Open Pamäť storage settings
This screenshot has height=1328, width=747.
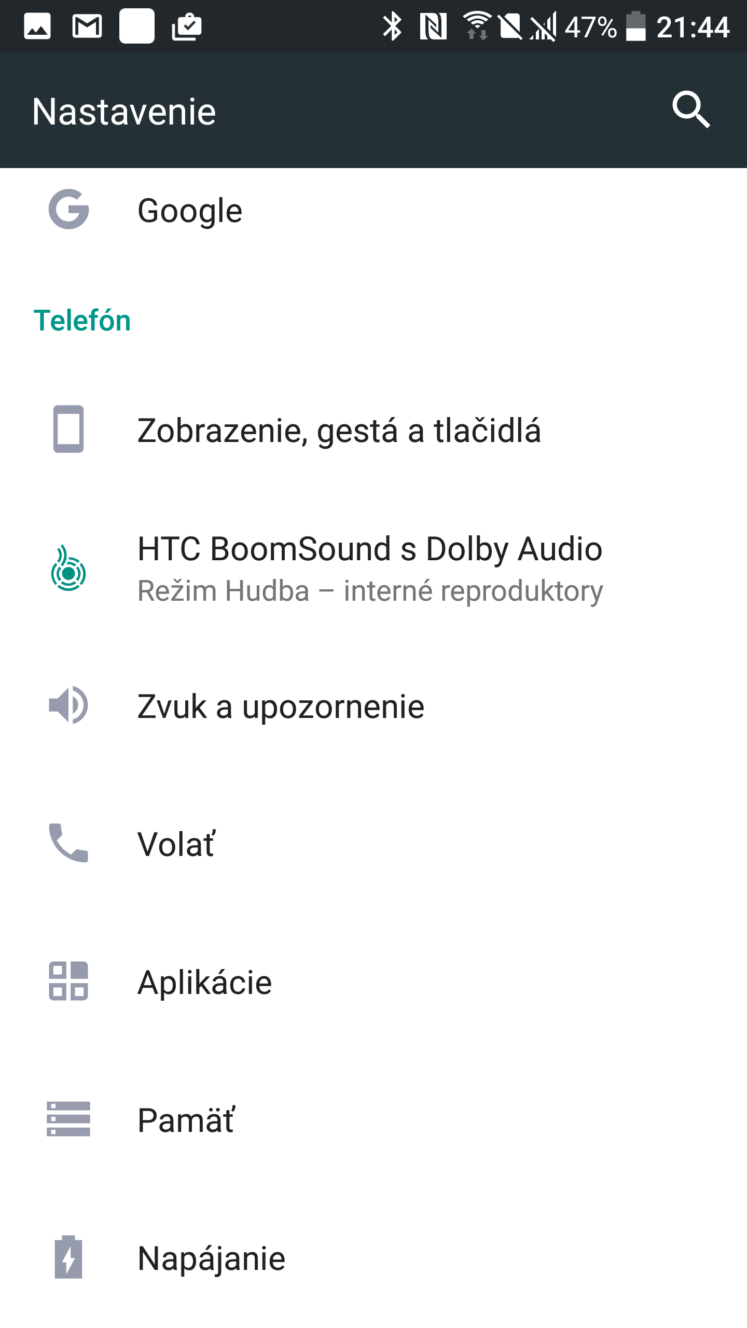pos(373,1121)
